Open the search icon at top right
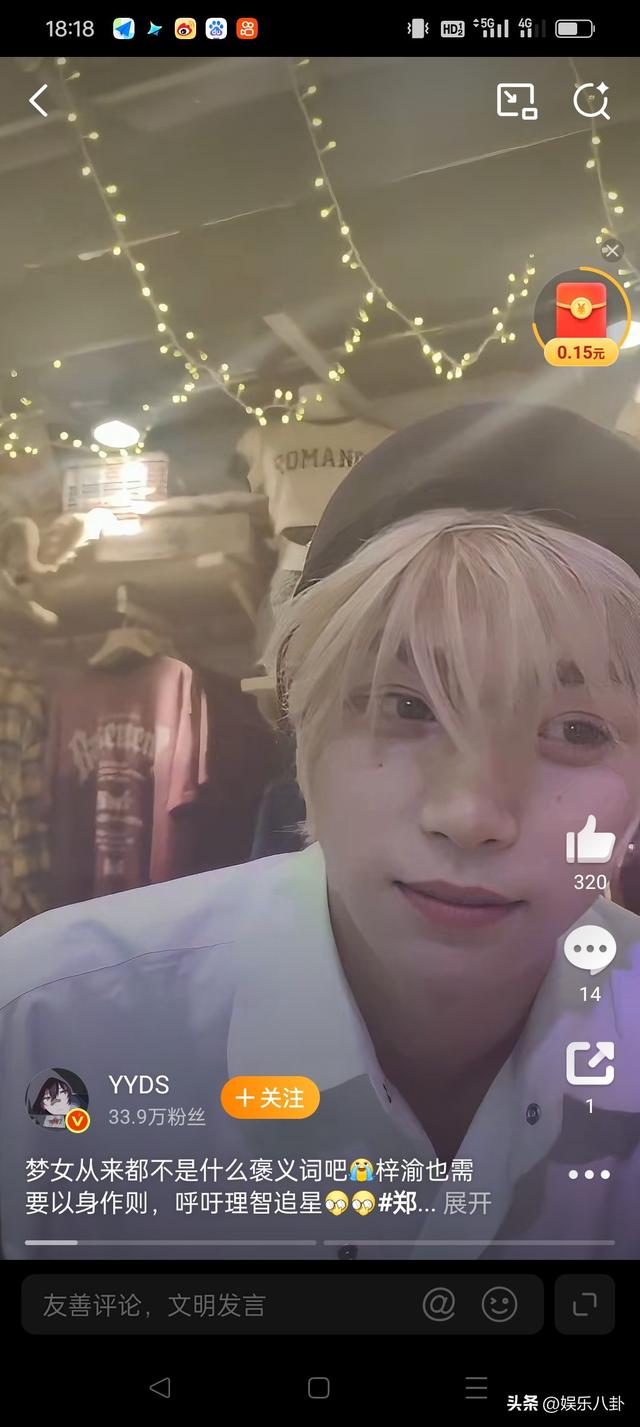This screenshot has height=1427, width=640. coord(591,101)
